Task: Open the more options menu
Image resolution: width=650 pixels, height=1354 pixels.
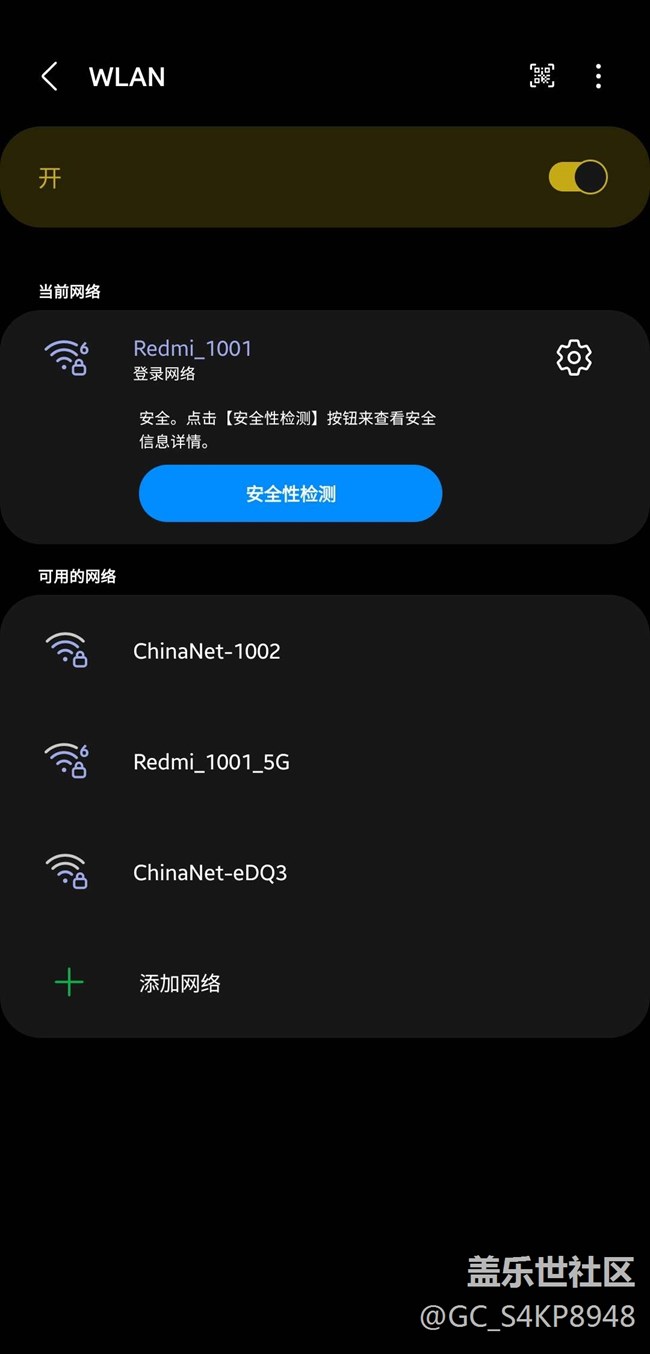Action: (598, 76)
